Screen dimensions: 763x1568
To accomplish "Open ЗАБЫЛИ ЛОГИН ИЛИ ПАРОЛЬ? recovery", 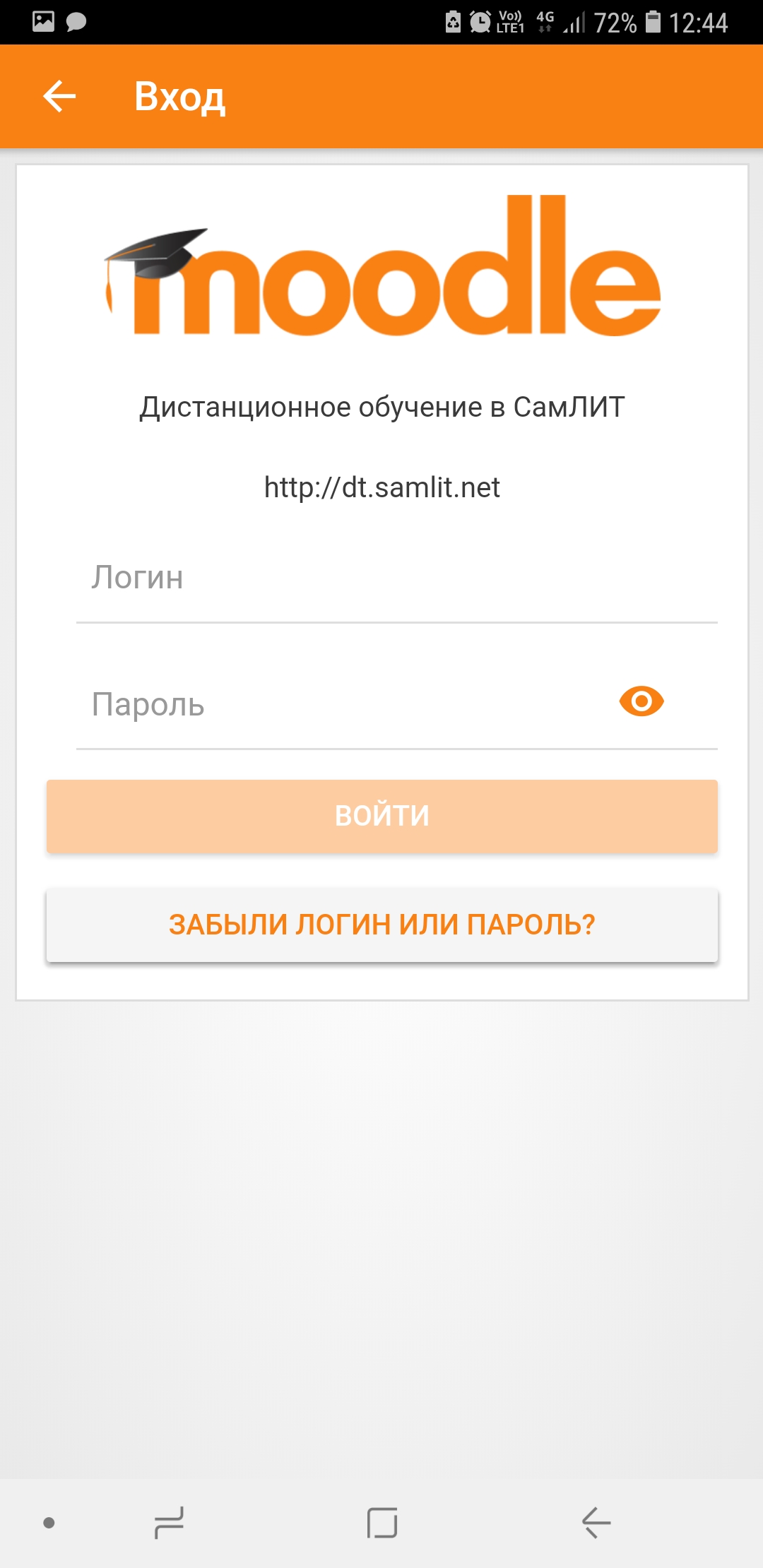I will [381, 925].
